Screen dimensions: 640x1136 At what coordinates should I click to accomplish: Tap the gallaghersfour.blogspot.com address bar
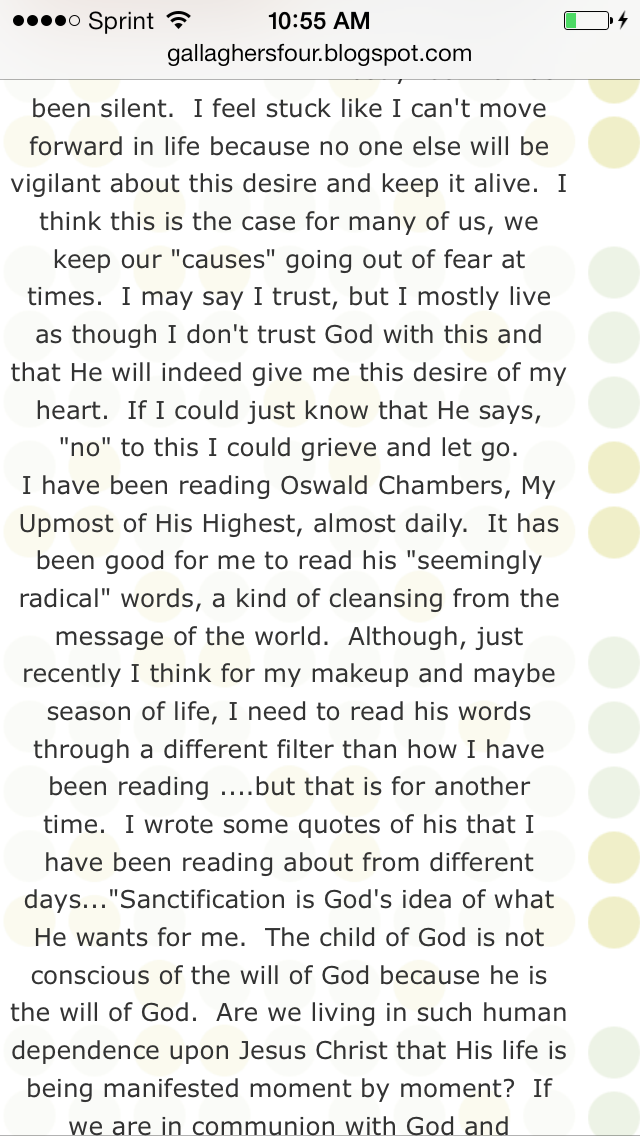pyautogui.click(x=320, y=54)
